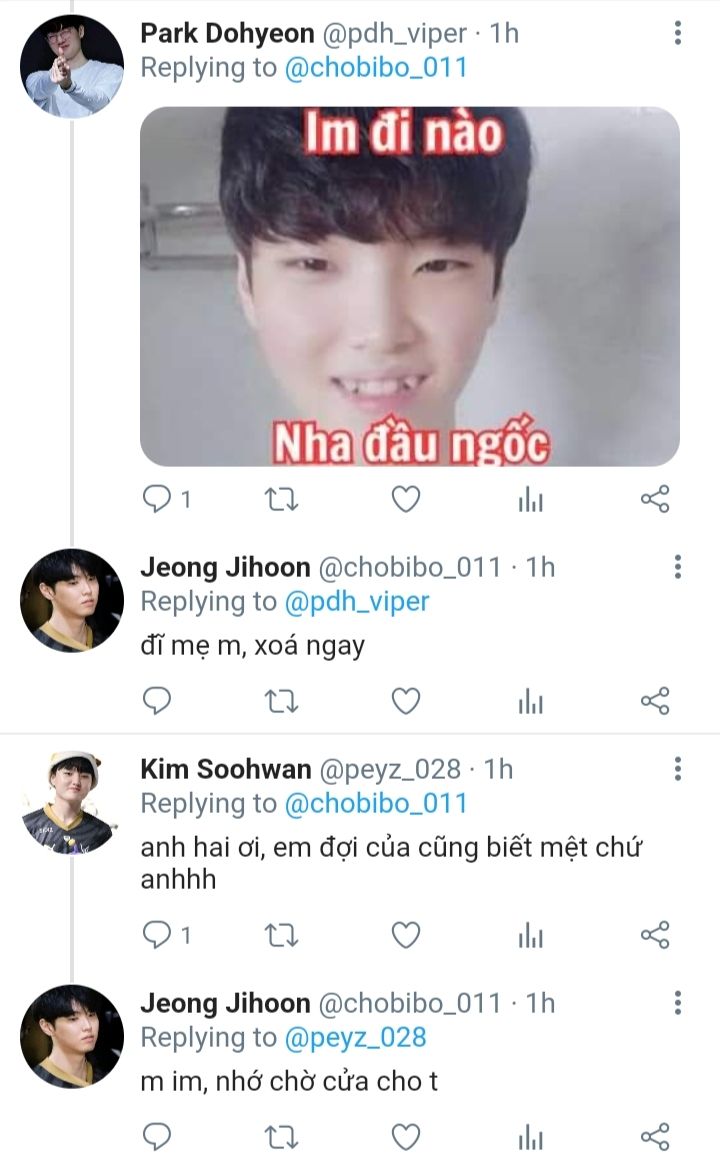Retweet Jeong Jihoon's "xoá ngay" reply
Image resolution: width=720 pixels, height=1167 pixels.
tap(281, 701)
